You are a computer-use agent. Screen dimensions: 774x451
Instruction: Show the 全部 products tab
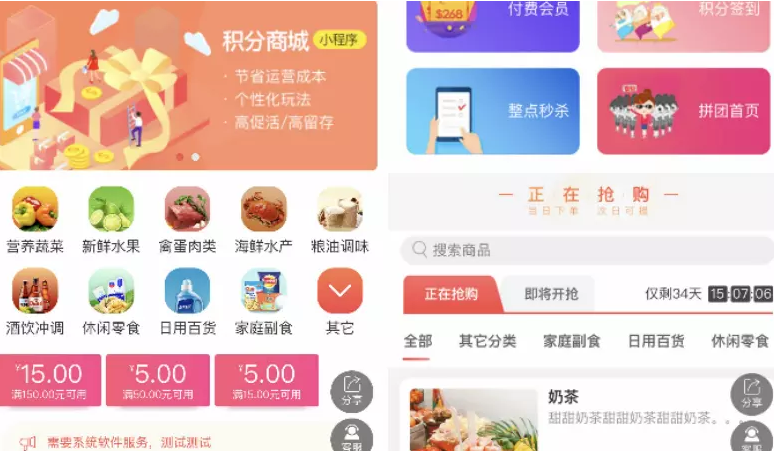pyautogui.click(x=417, y=341)
